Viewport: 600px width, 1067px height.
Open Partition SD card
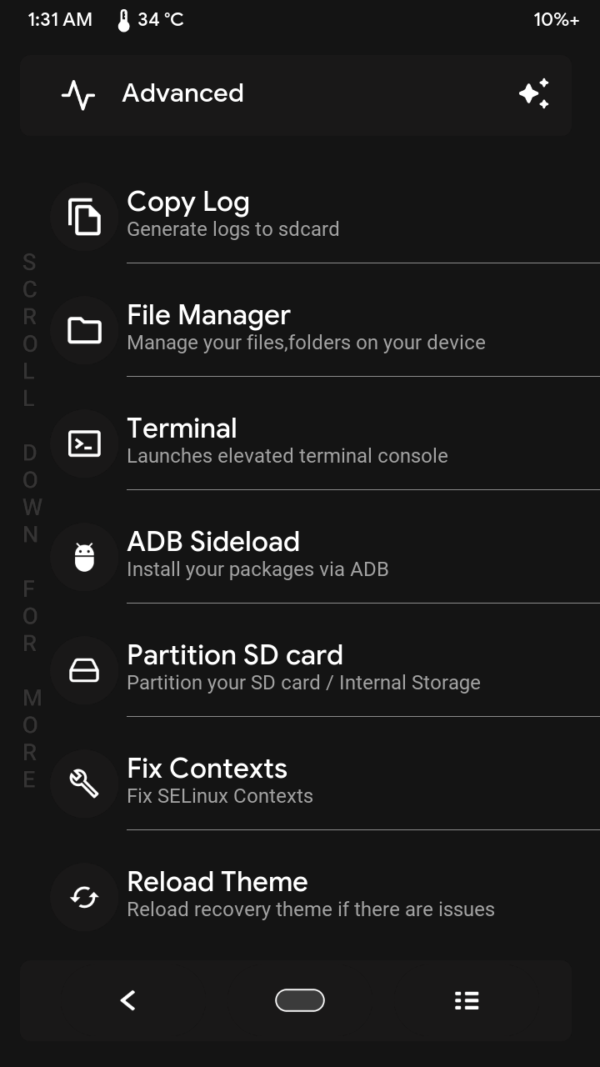[x=234, y=666]
